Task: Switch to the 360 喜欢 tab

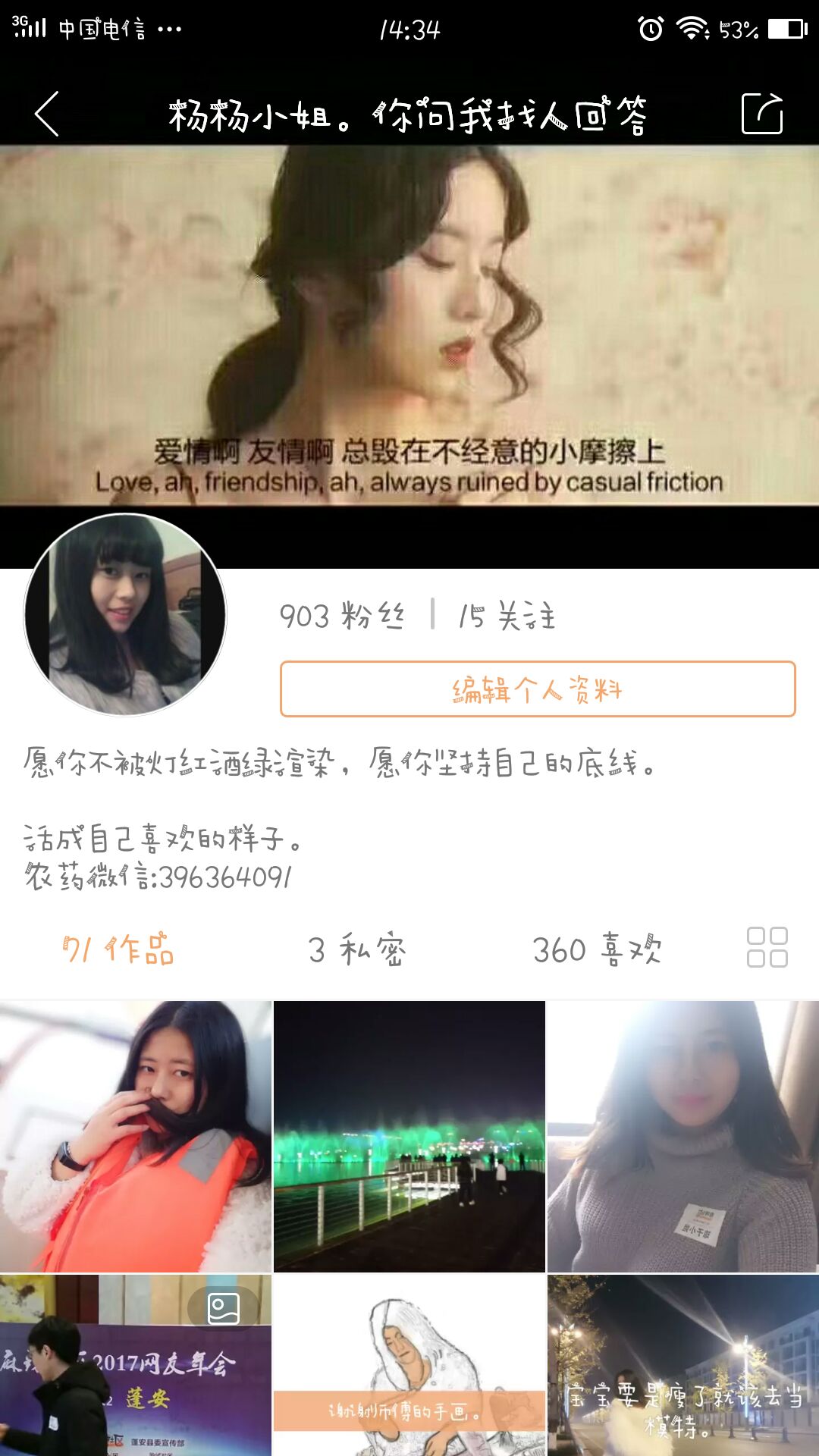Action: pos(597,949)
